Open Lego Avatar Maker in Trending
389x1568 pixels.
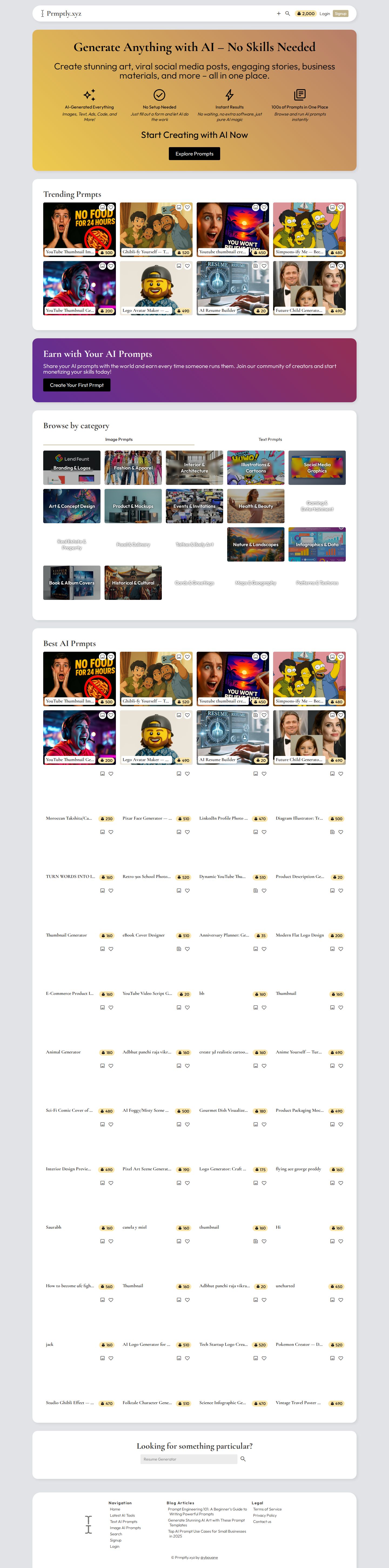pos(156,288)
